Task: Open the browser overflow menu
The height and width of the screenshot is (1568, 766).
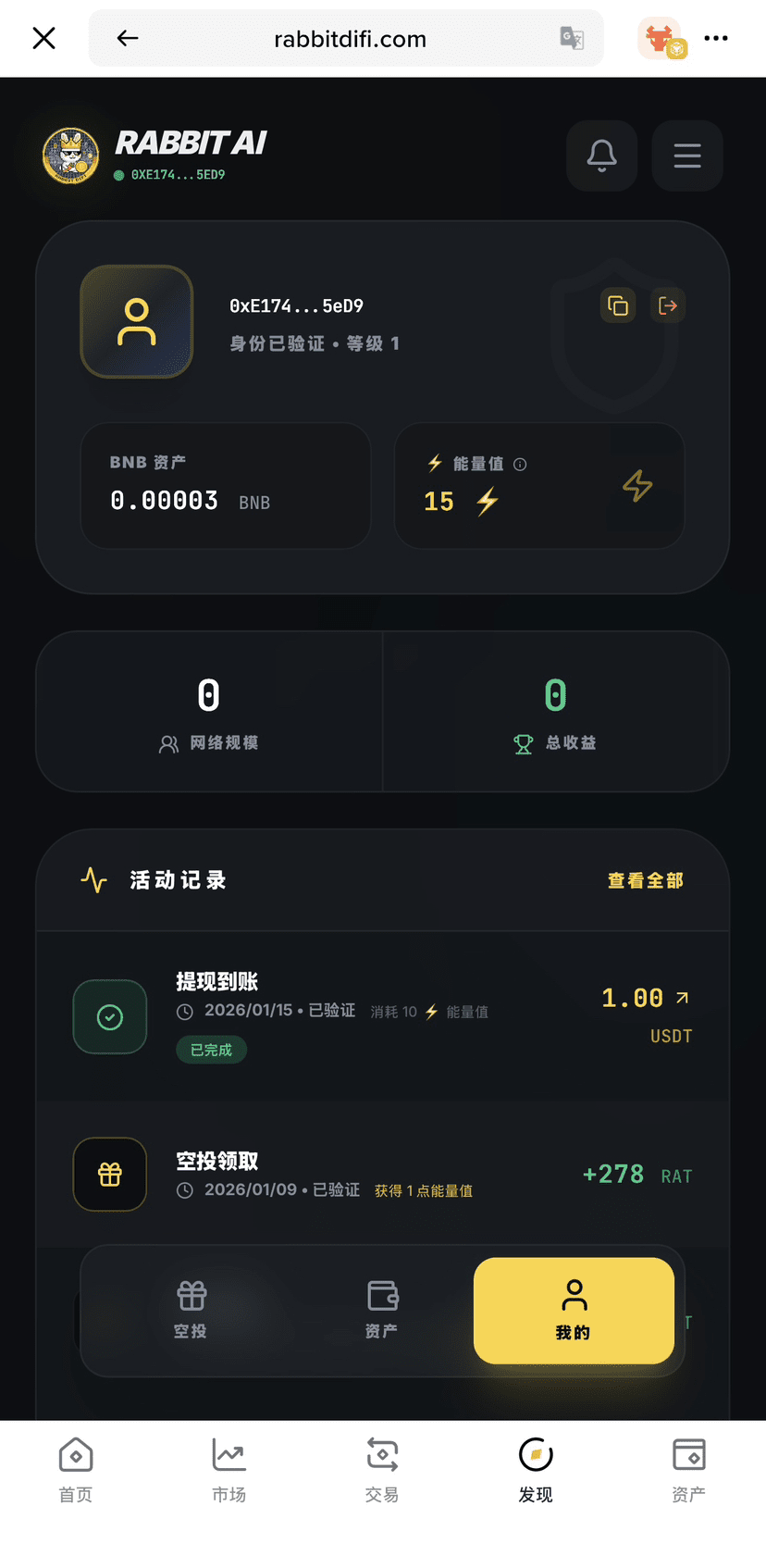Action: pos(716,38)
